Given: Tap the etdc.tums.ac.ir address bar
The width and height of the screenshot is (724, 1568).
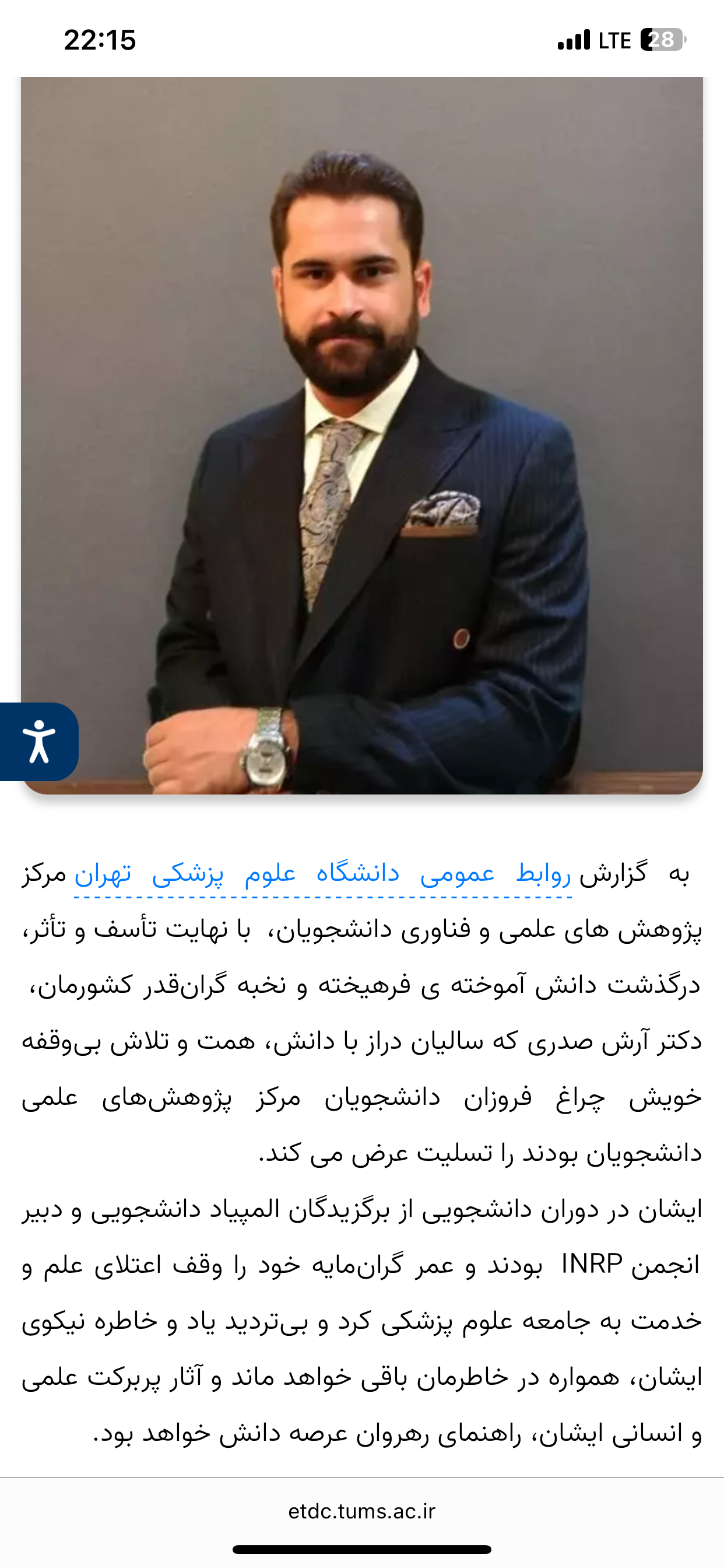Looking at the screenshot, I should (x=362, y=1511).
